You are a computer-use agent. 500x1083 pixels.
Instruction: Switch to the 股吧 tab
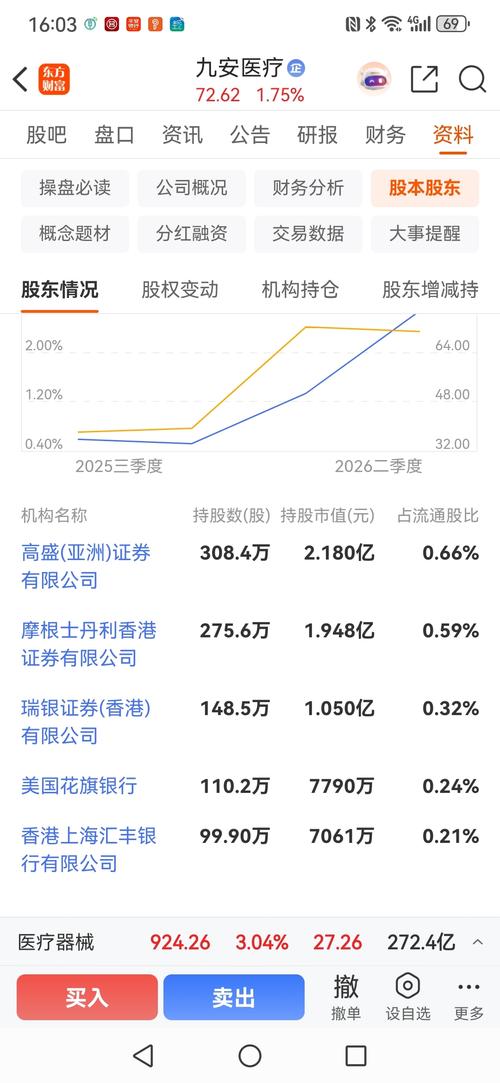46,134
